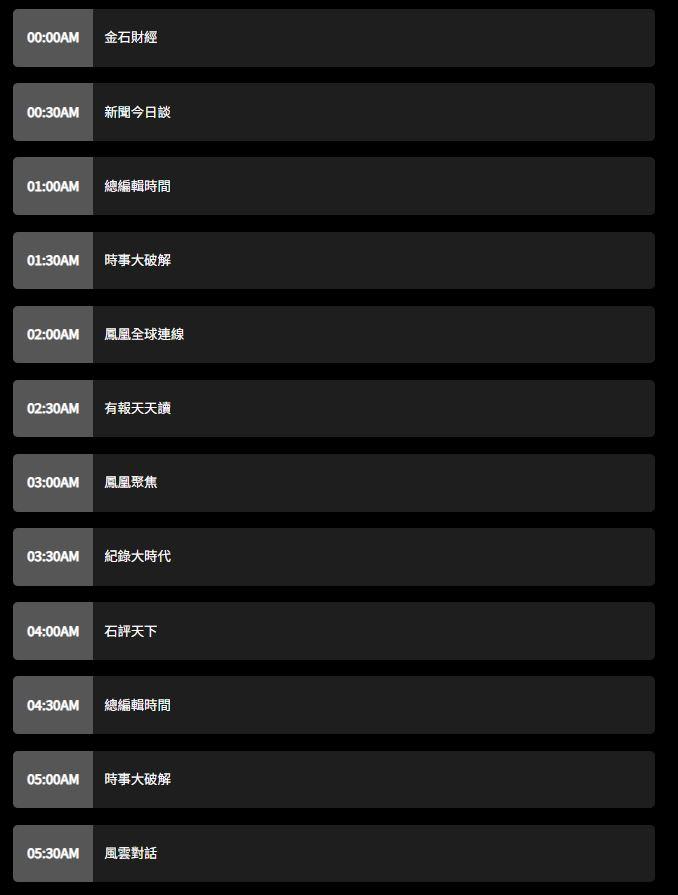This screenshot has width=678, height=895.
Task: Open the 03:00AM 鳳凰聚焦 program
Action: click(333, 482)
